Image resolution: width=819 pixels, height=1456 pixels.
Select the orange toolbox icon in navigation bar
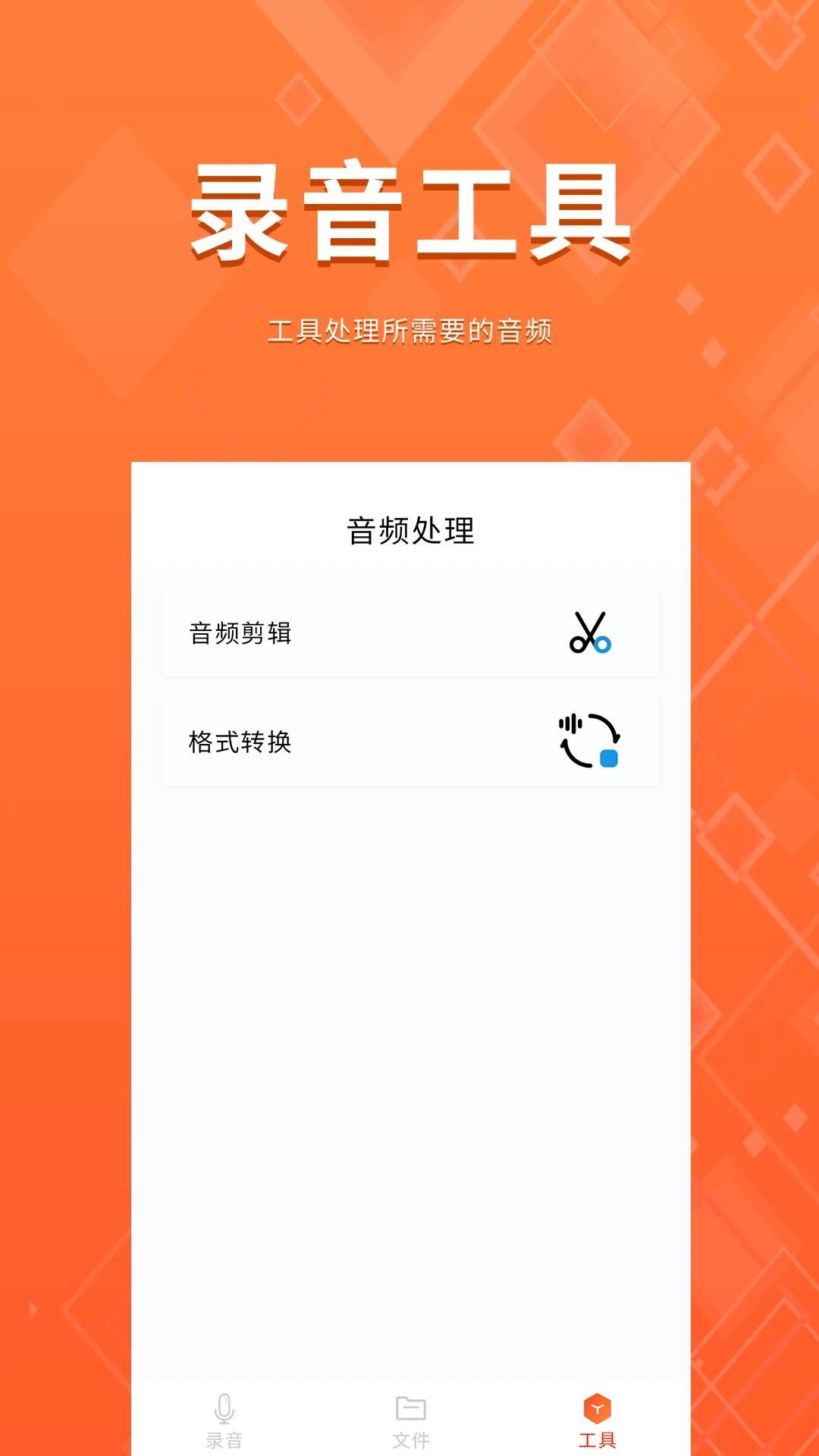pos(597,1405)
